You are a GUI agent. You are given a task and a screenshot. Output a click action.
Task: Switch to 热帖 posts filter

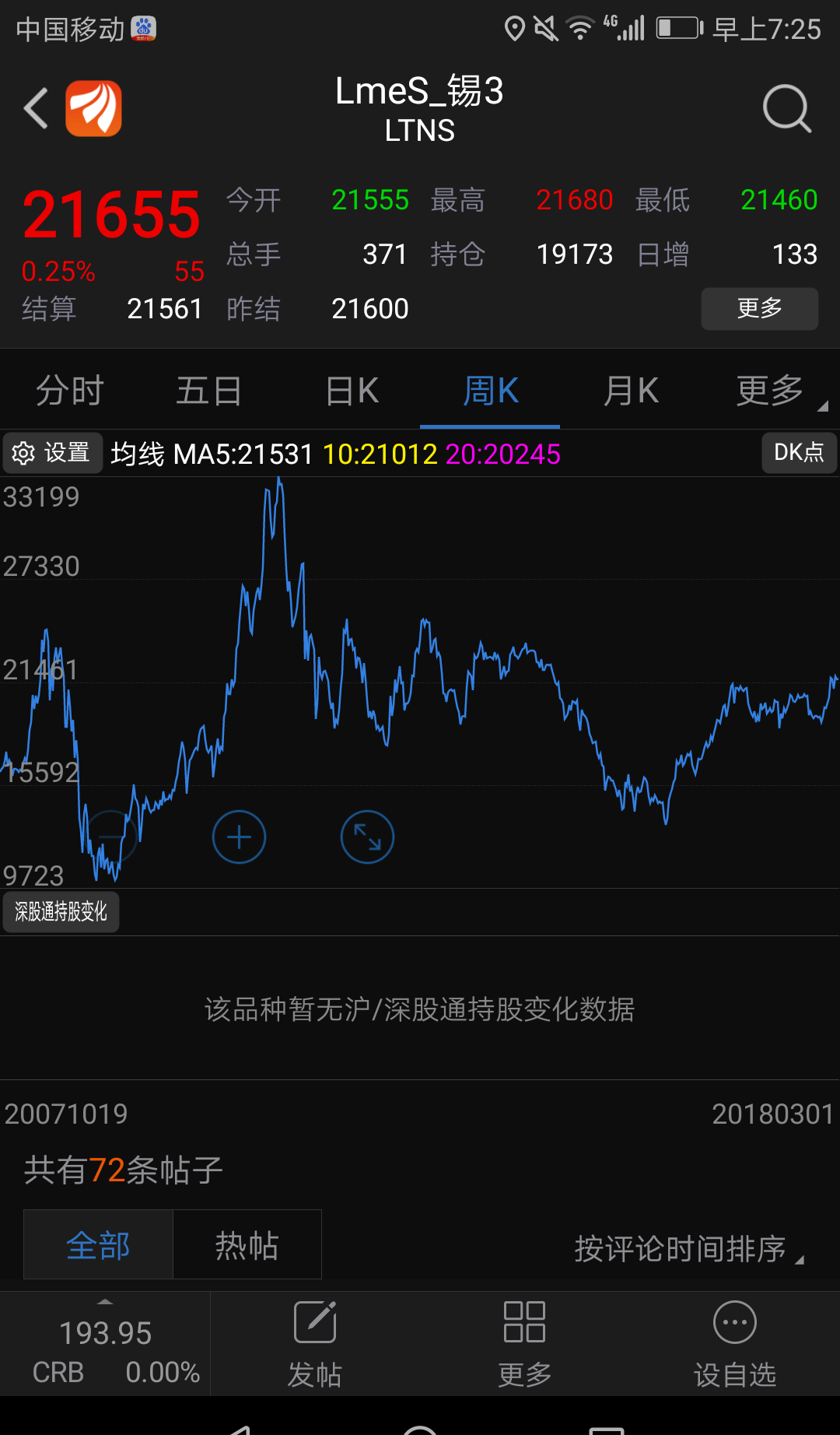(x=247, y=1244)
